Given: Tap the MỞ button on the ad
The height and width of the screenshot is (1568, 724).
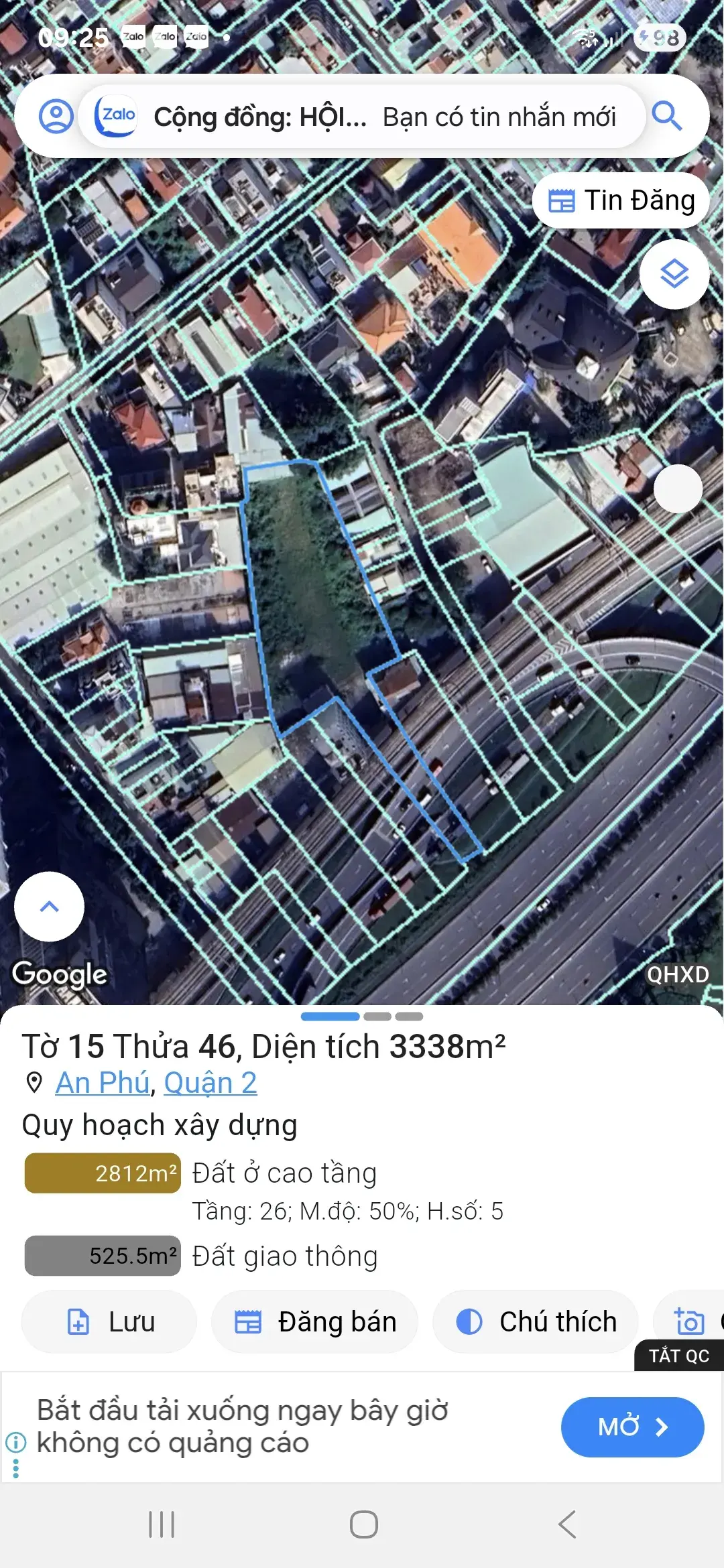Looking at the screenshot, I should (x=632, y=1427).
